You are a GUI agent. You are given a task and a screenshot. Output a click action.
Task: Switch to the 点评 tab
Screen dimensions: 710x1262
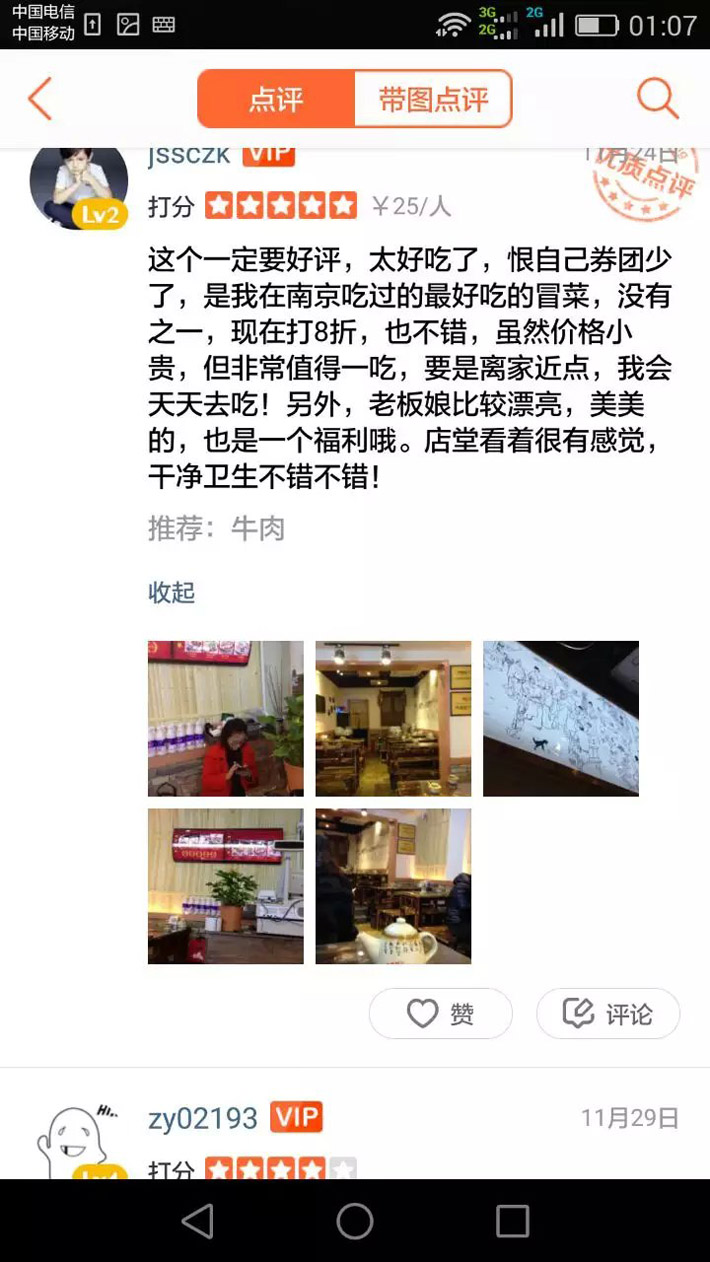click(x=276, y=99)
